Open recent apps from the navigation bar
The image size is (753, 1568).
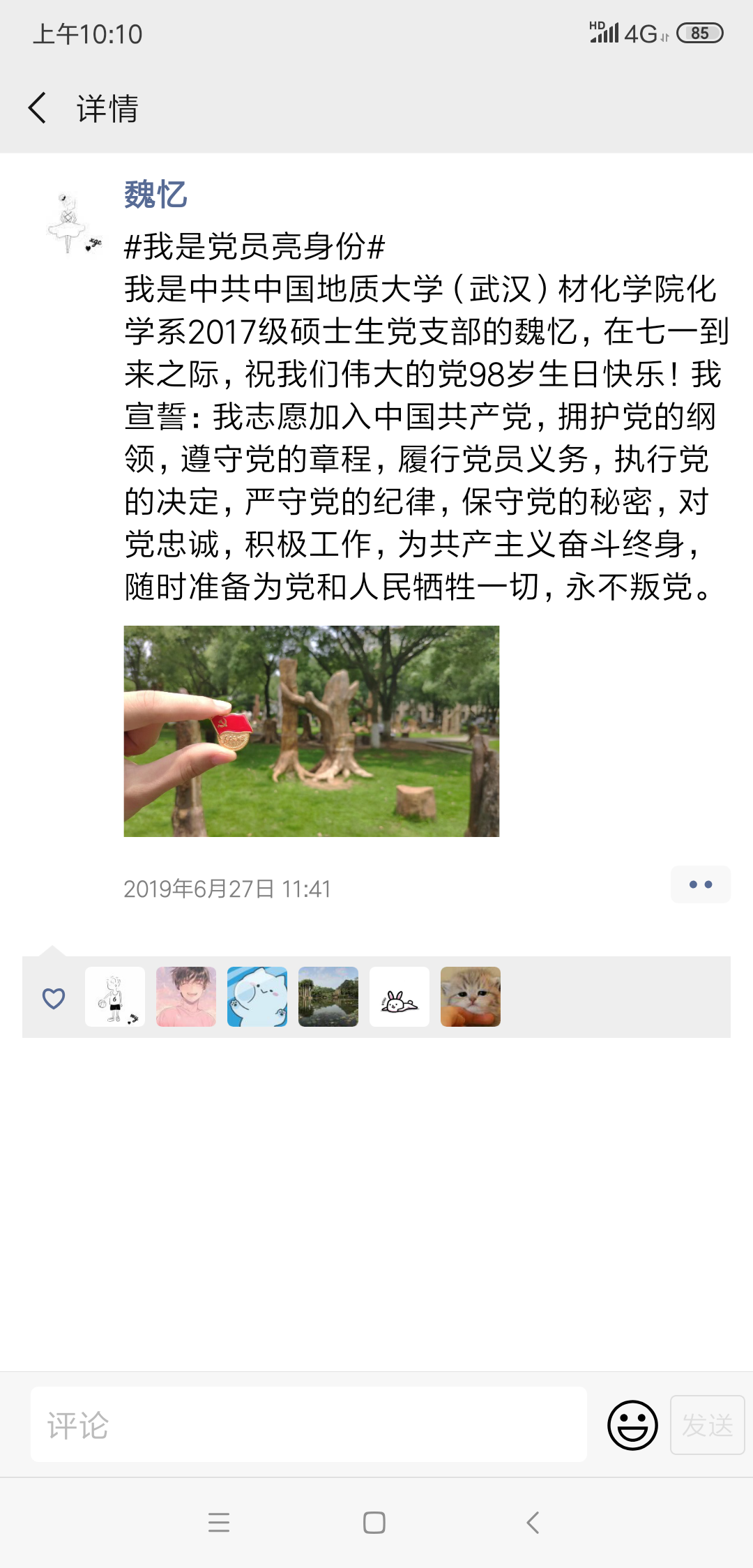click(x=219, y=1523)
